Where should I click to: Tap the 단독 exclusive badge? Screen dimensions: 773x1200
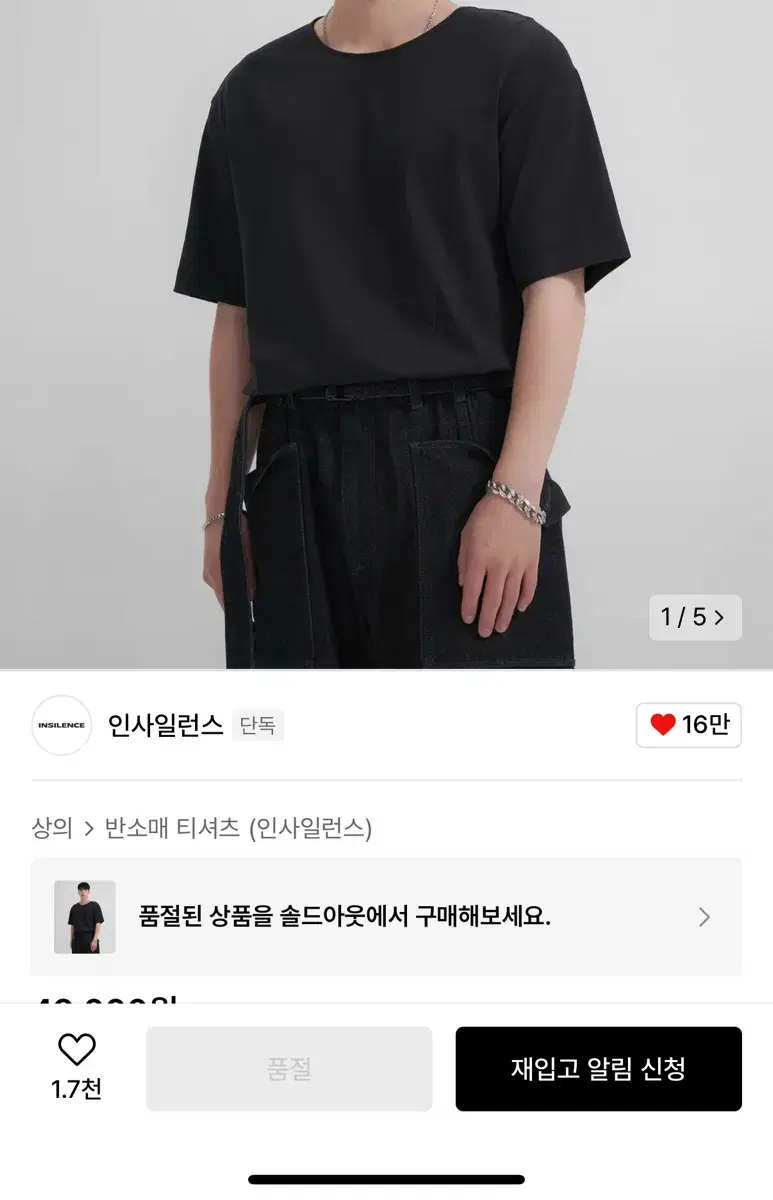click(x=257, y=727)
